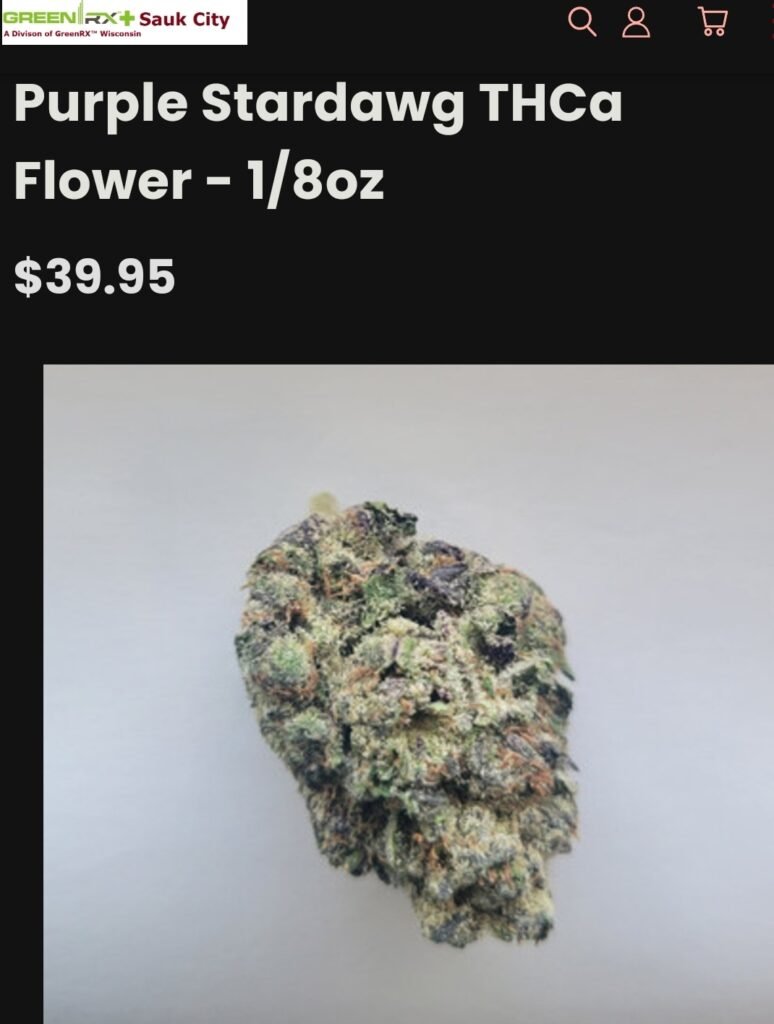Viewport: 774px width, 1024px height.
Task: Open the user account icon
Action: (x=636, y=21)
